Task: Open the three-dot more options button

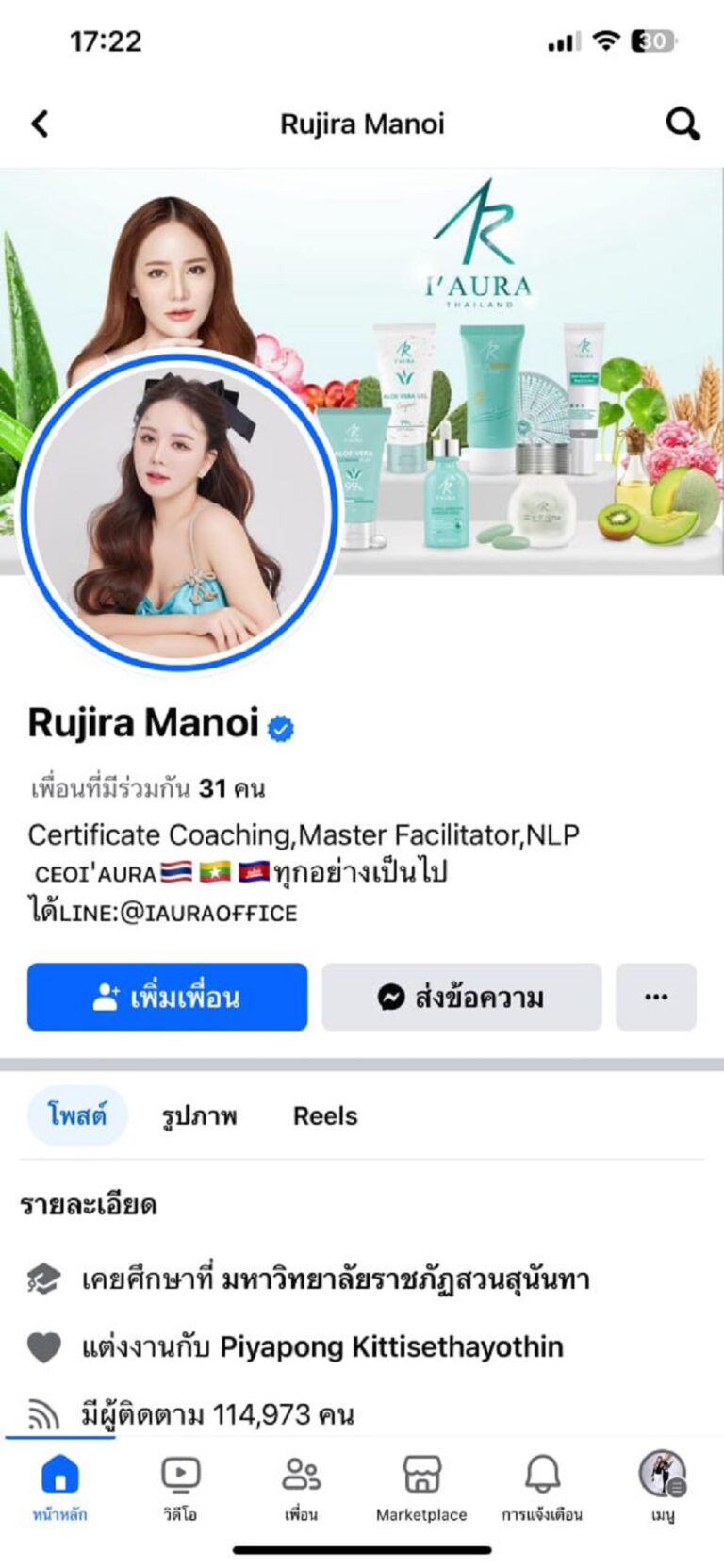Action: tap(656, 997)
